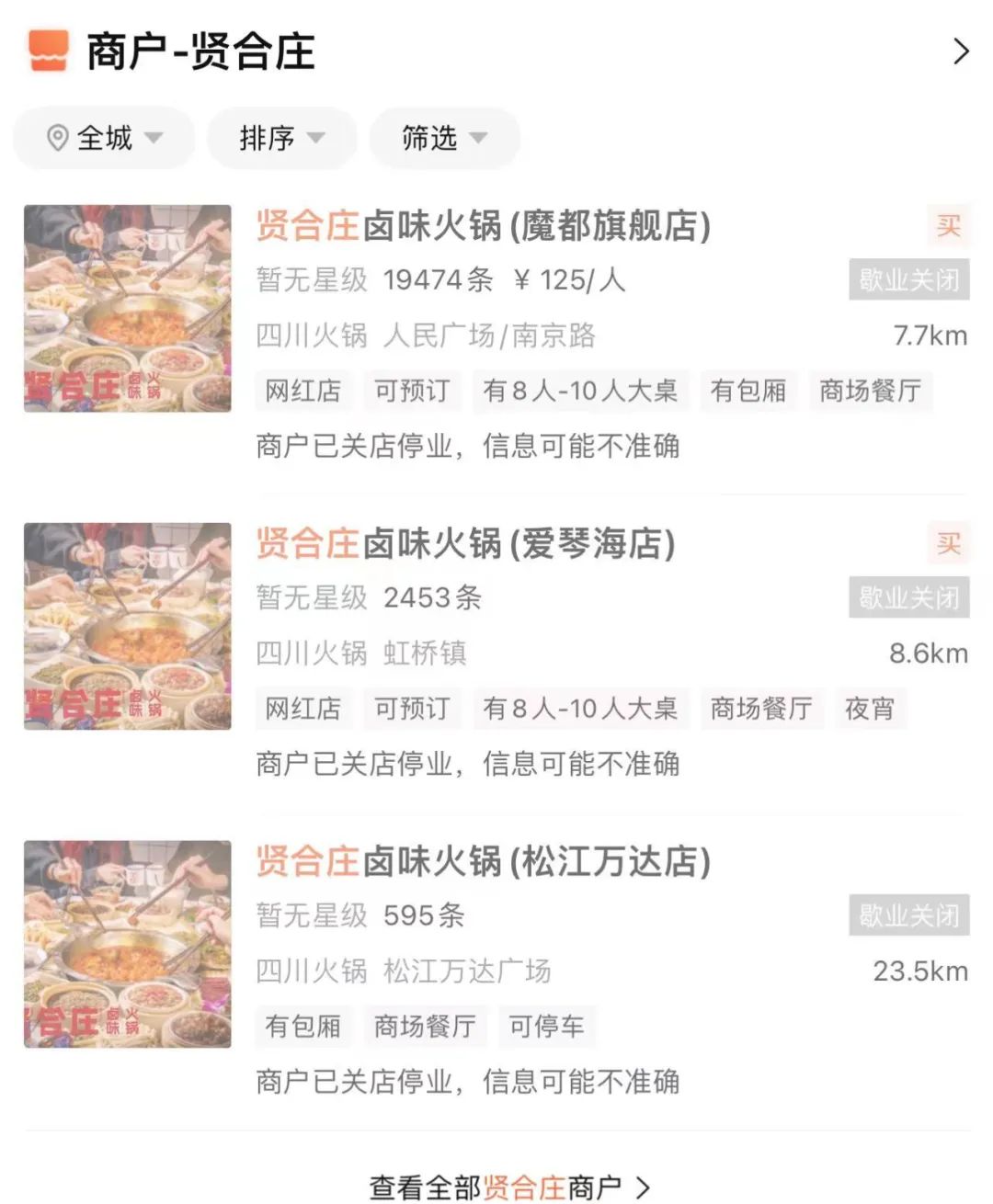Click the 歇业关闭 badge on 魔都旗舰店
Screen dimensions: 993x1204
point(908,281)
